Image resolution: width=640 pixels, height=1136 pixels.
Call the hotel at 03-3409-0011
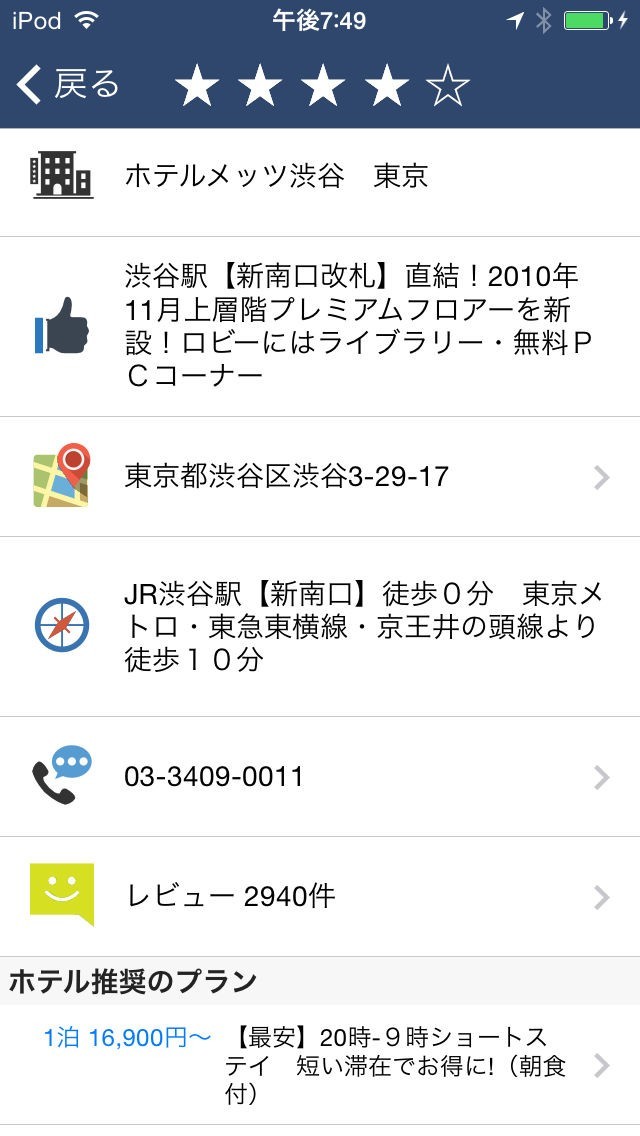(320, 777)
